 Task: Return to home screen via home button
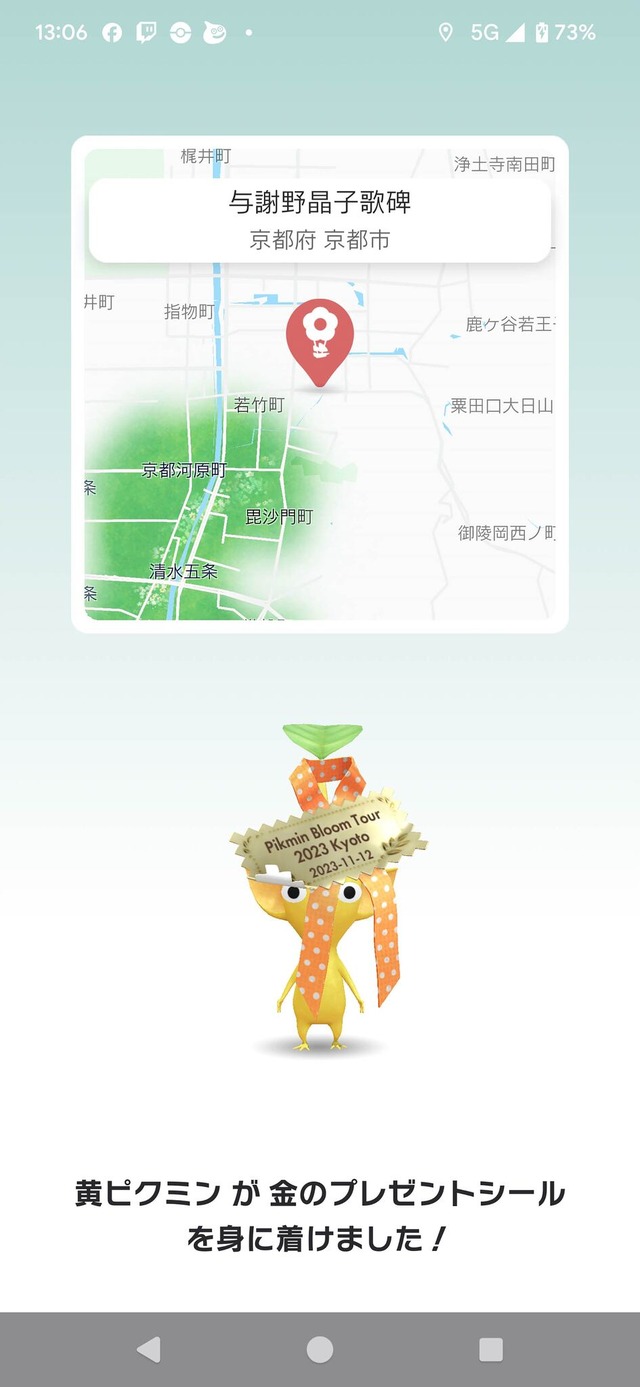tap(320, 1349)
